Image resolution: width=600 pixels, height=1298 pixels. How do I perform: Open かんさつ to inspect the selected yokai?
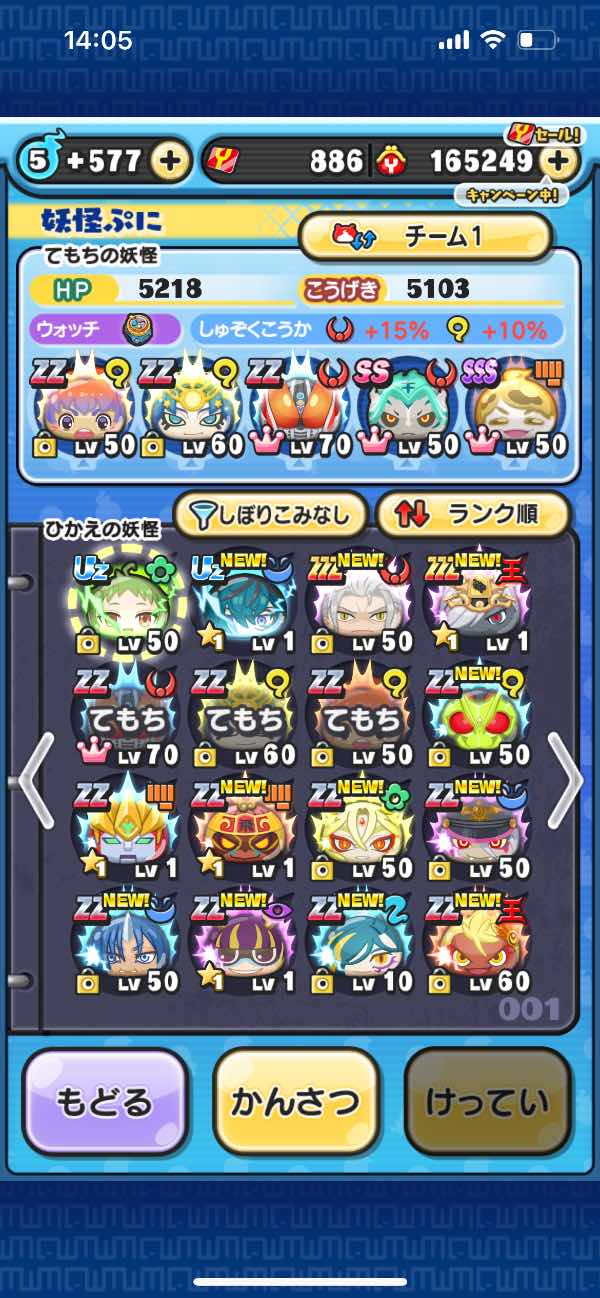[295, 1101]
